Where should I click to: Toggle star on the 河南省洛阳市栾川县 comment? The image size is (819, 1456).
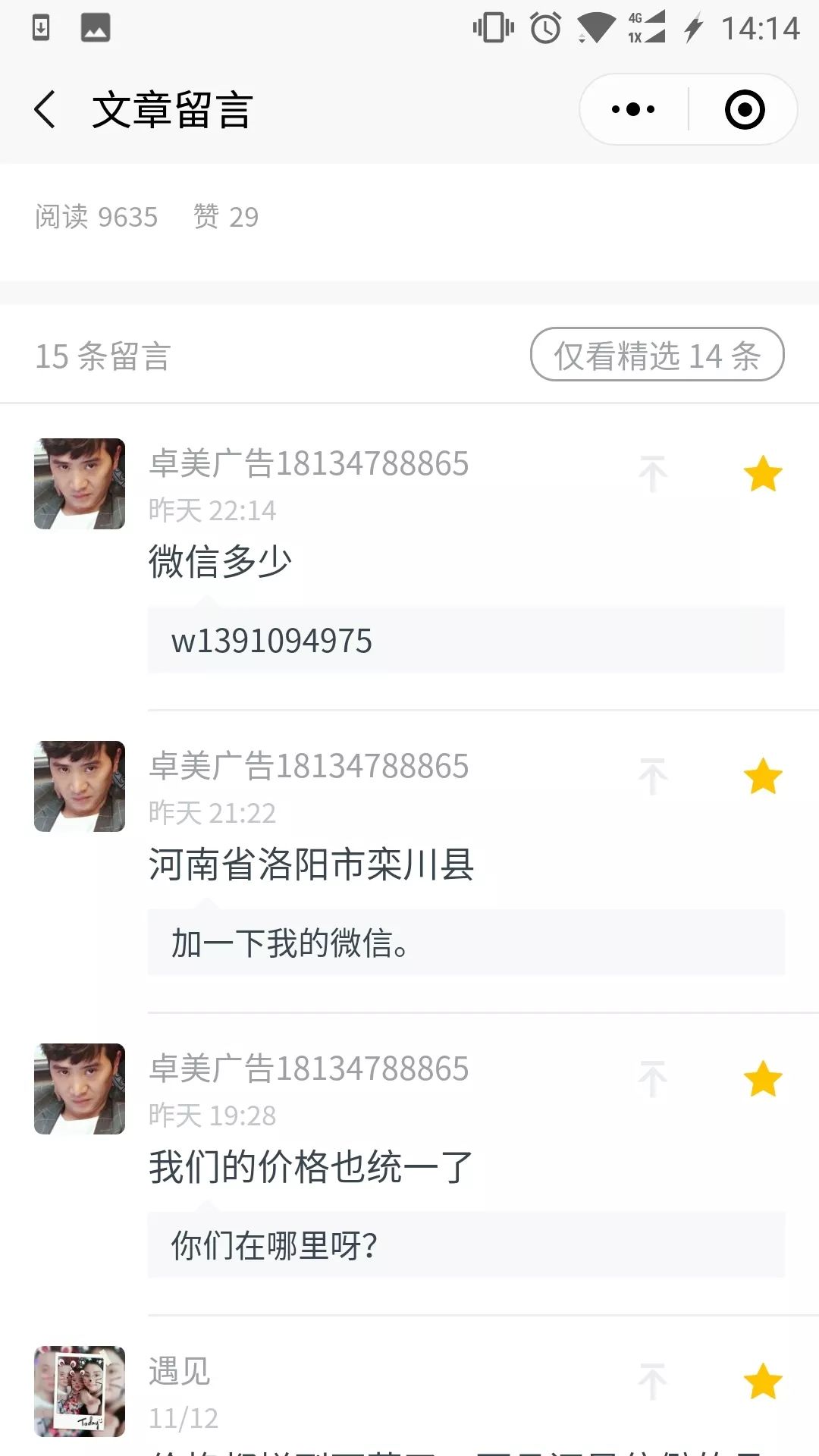pos(762,777)
